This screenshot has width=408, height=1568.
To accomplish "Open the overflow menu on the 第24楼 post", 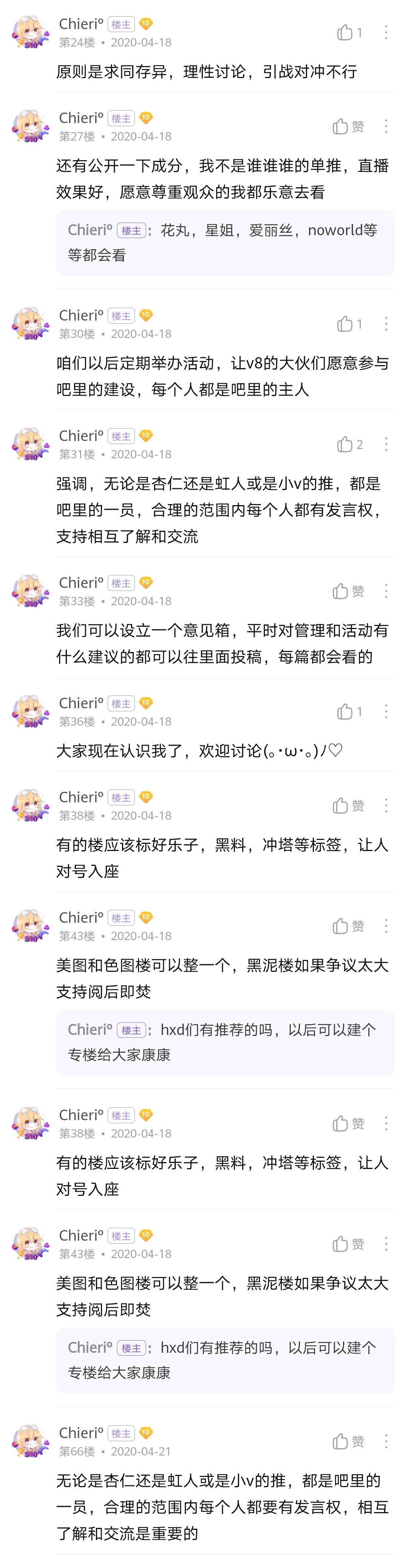I will tap(385, 32).
